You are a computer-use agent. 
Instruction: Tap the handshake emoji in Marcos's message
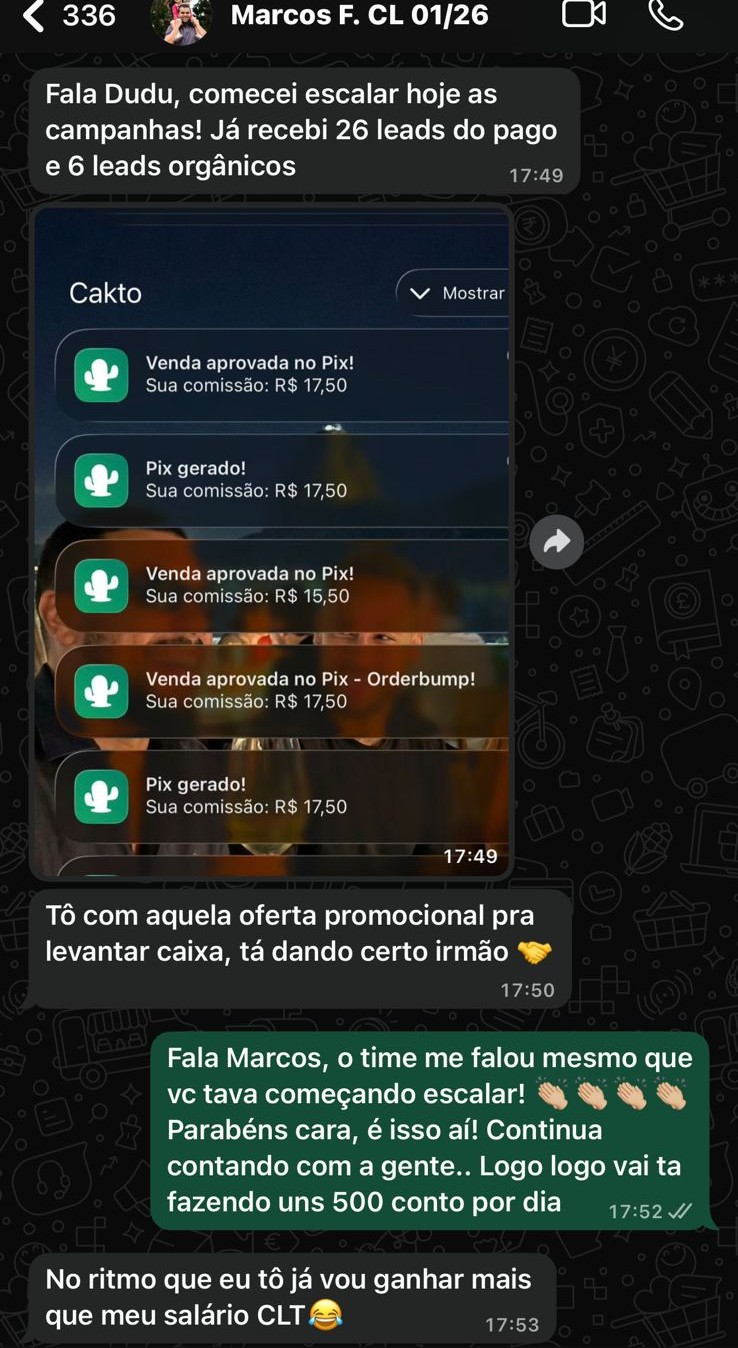[535, 952]
